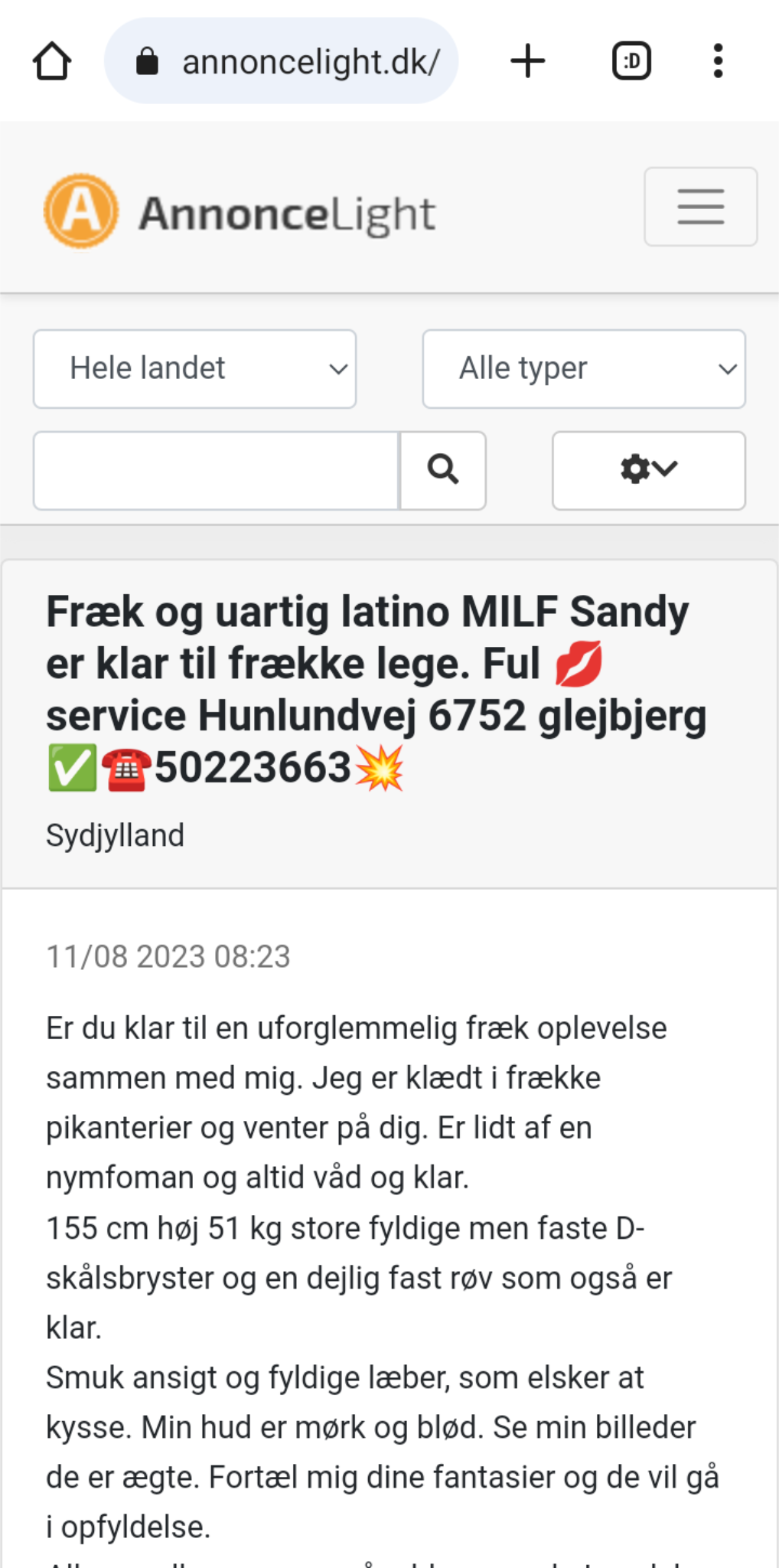779x1568 pixels.
Task: Focus the search text field
Action: click(x=217, y=470)
